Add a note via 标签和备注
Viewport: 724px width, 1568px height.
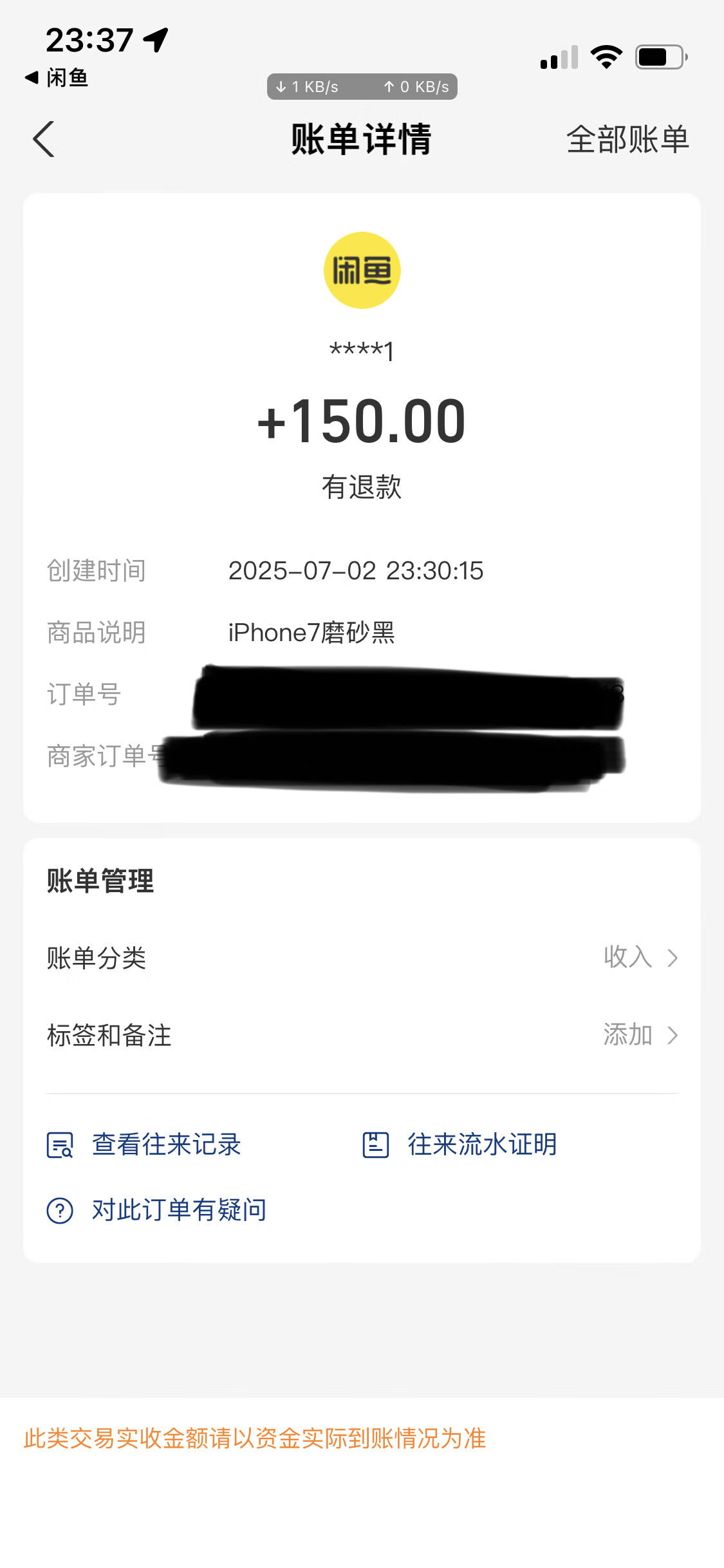[x=362, y=1035]
